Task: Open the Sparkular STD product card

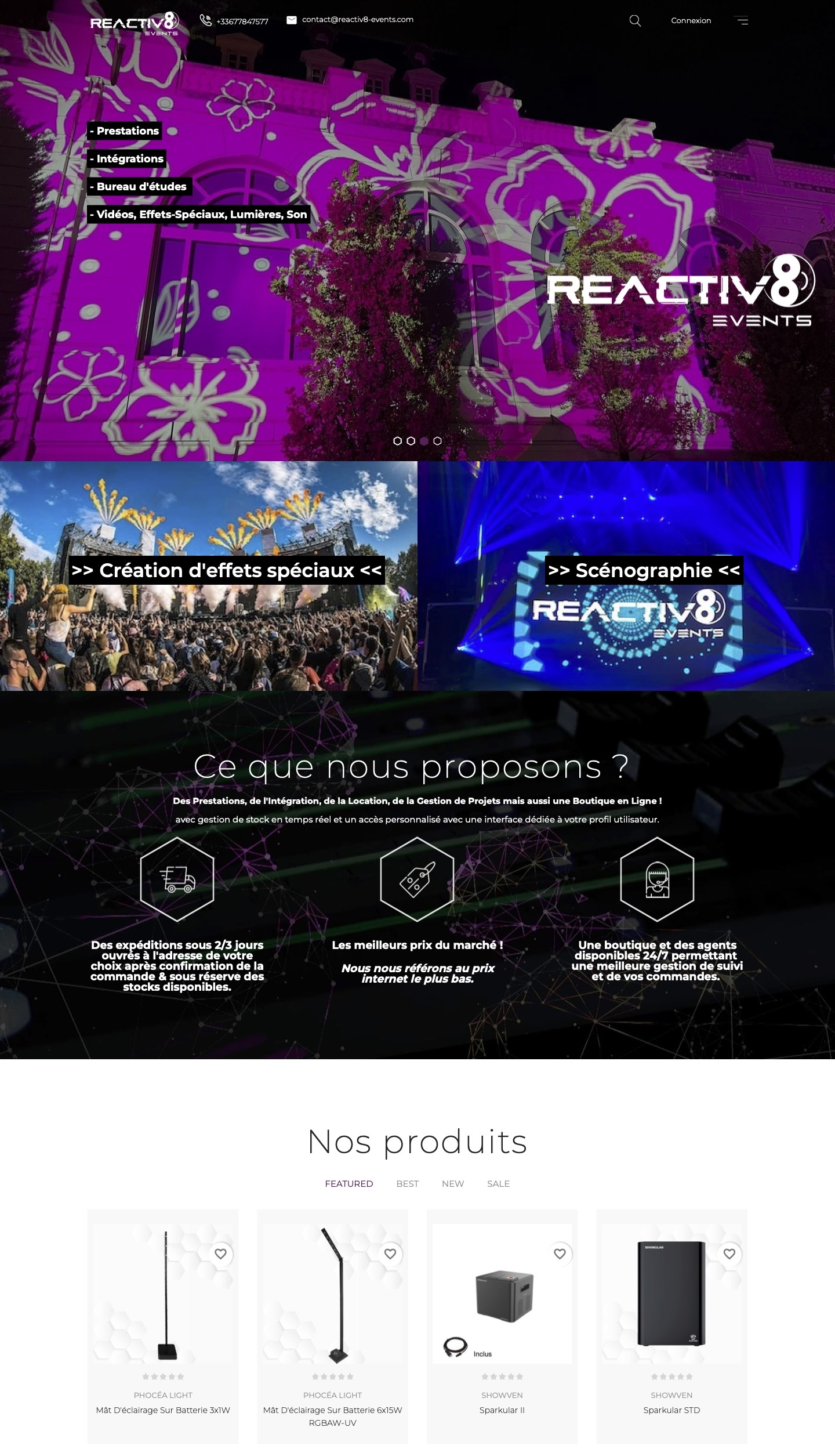Action: coord(671,1327)
